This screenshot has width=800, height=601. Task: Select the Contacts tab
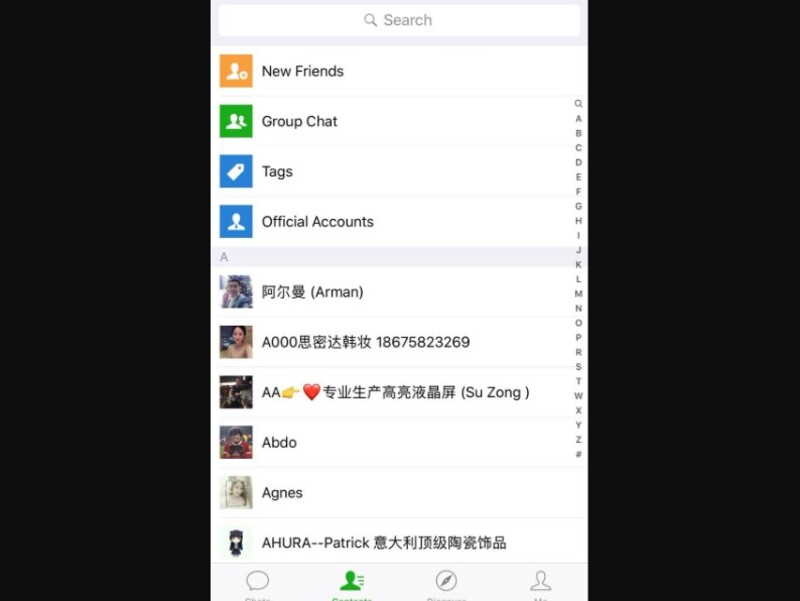tap(352, 584)
